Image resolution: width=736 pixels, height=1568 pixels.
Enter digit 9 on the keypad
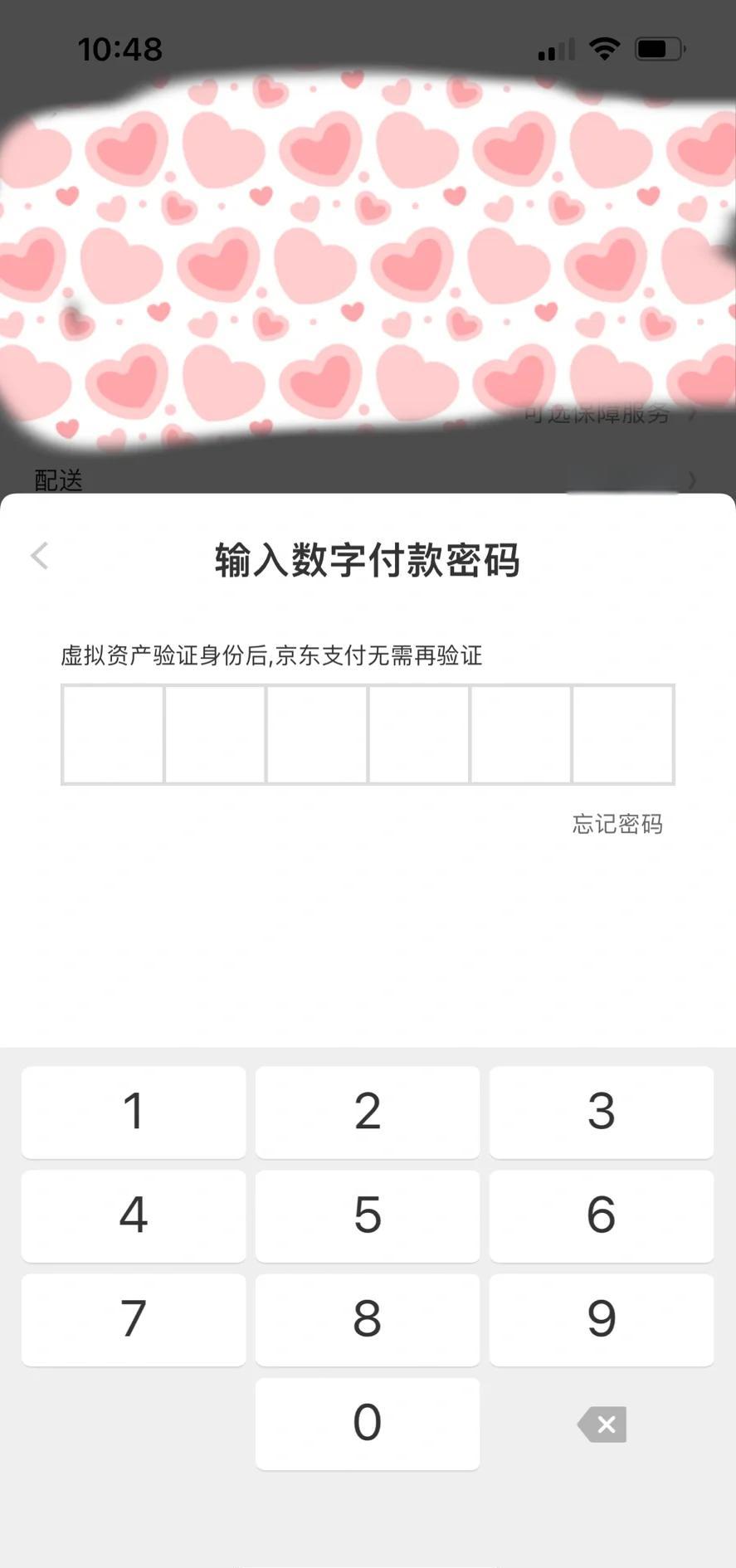[x=602, y=1319]
